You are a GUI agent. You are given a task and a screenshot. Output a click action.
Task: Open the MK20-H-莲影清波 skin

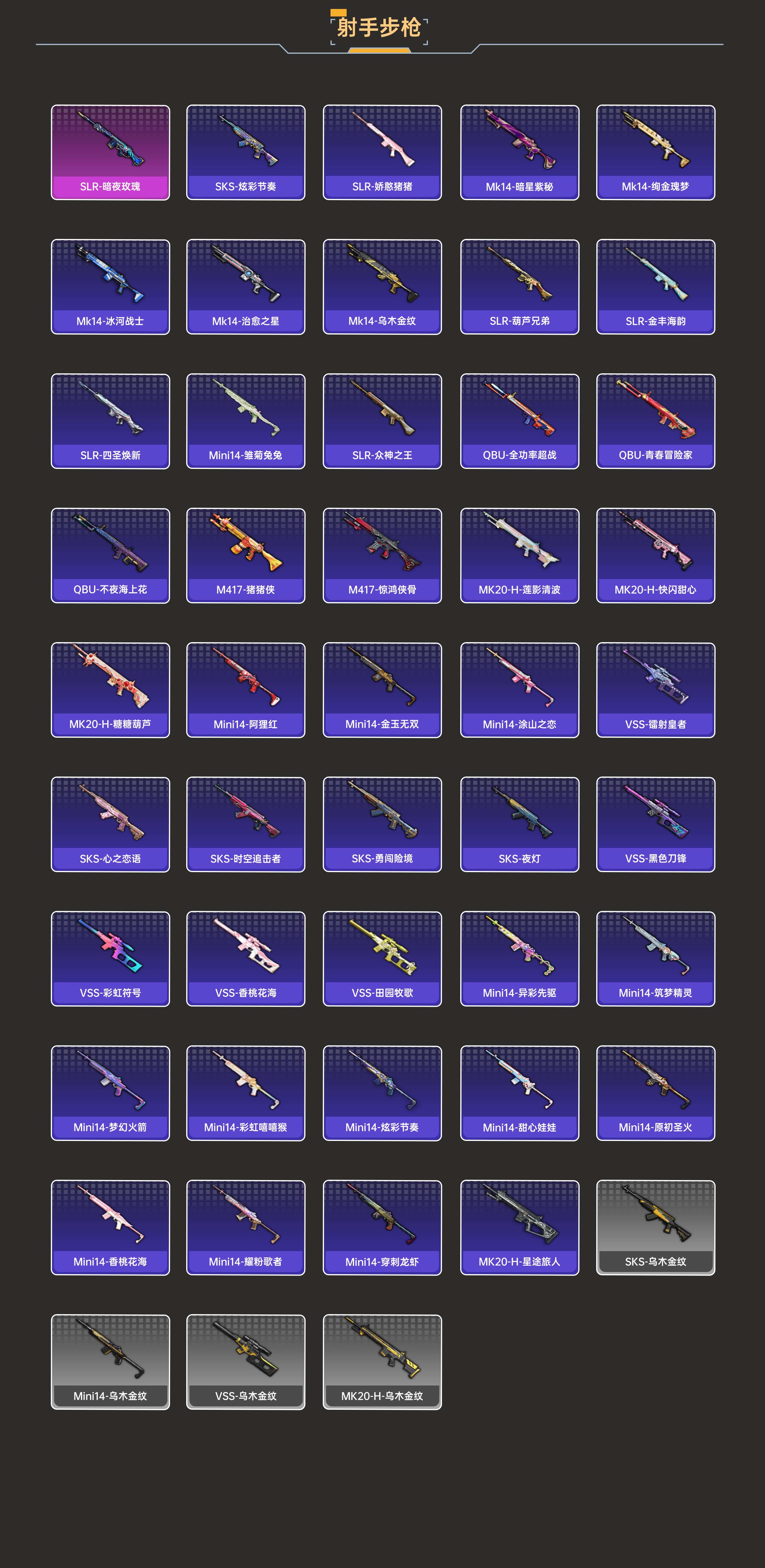click(x=520, y=556)
